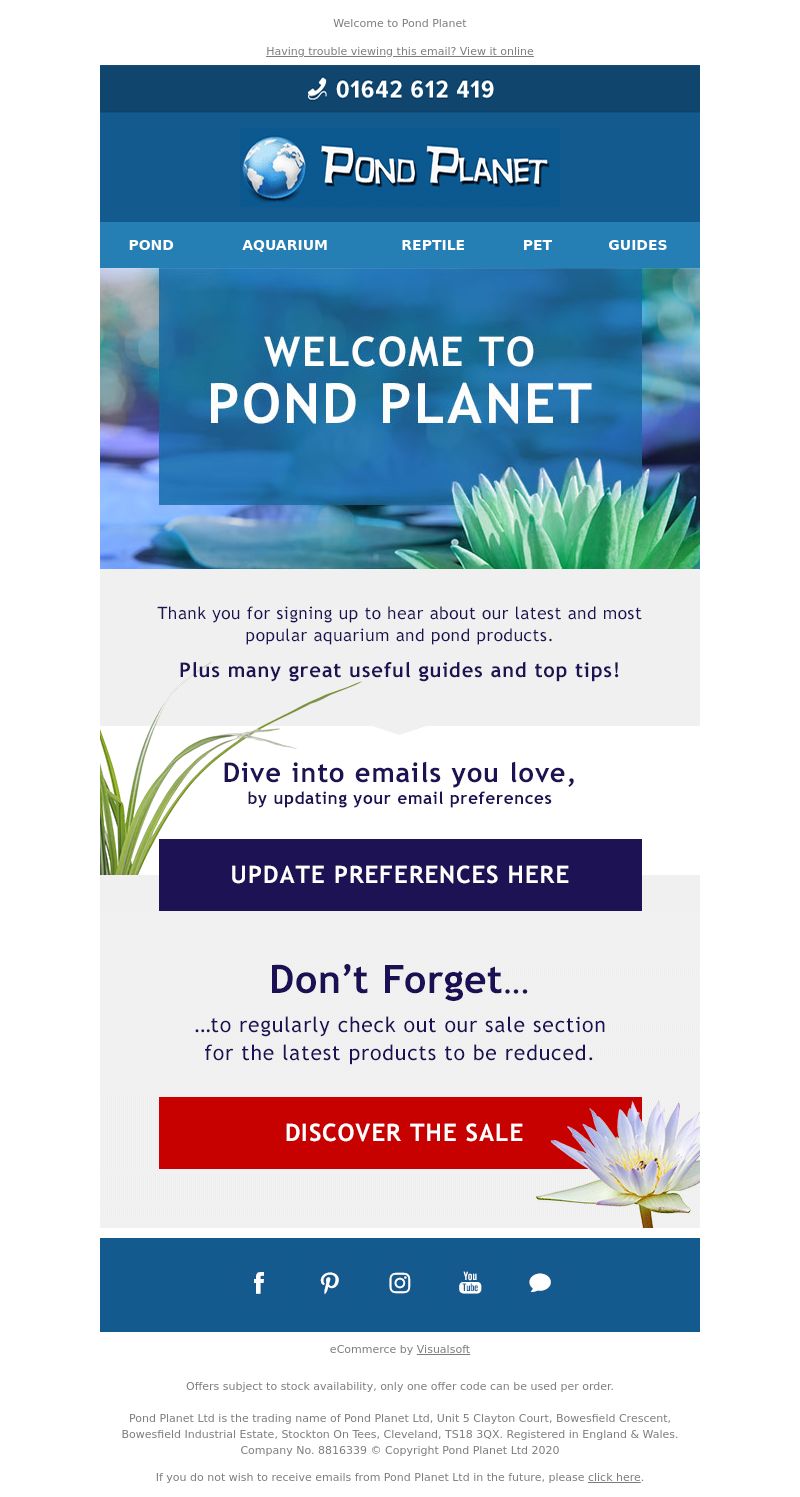
Task: Call the phone number 01642 612 419
Action: tap(400, 89)
